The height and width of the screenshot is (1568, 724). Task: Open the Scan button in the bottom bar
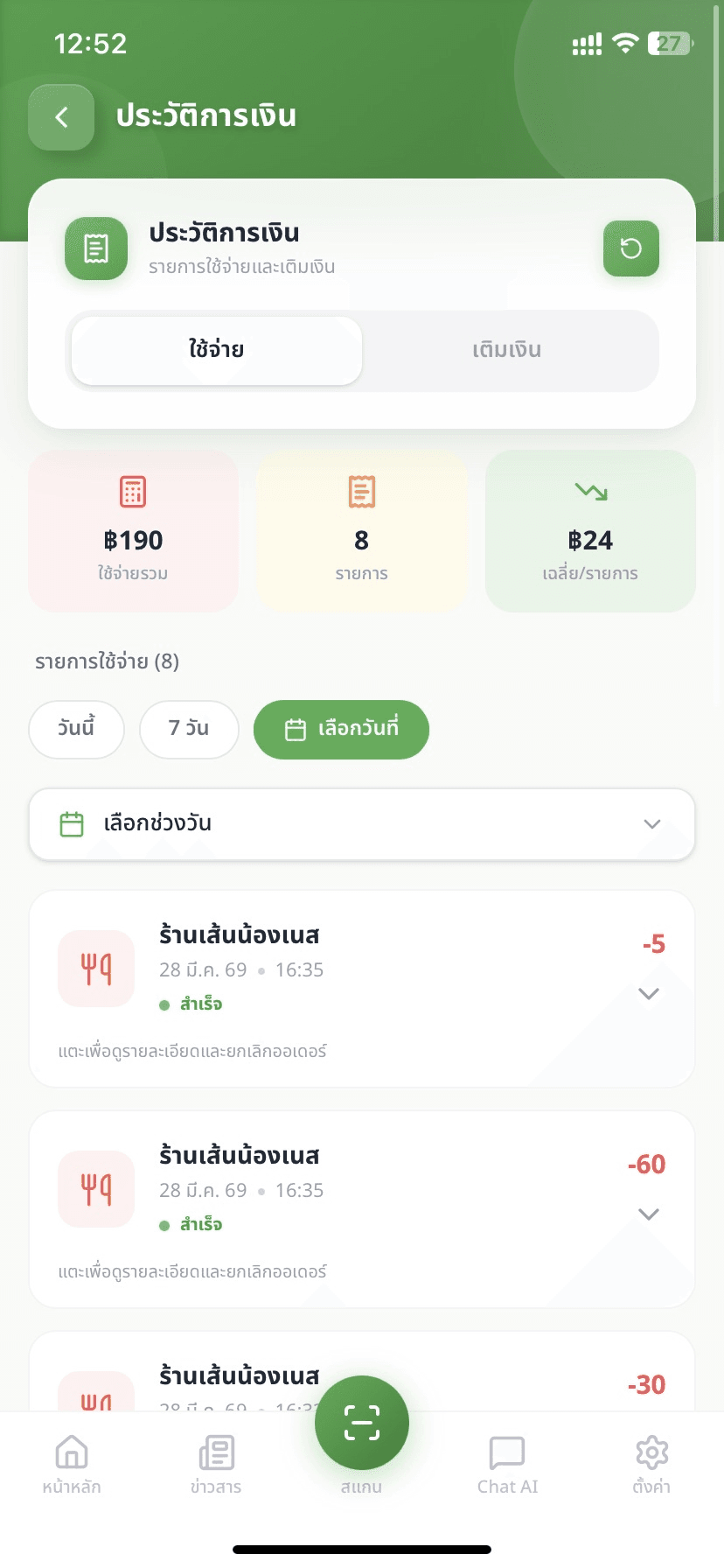362,1422
